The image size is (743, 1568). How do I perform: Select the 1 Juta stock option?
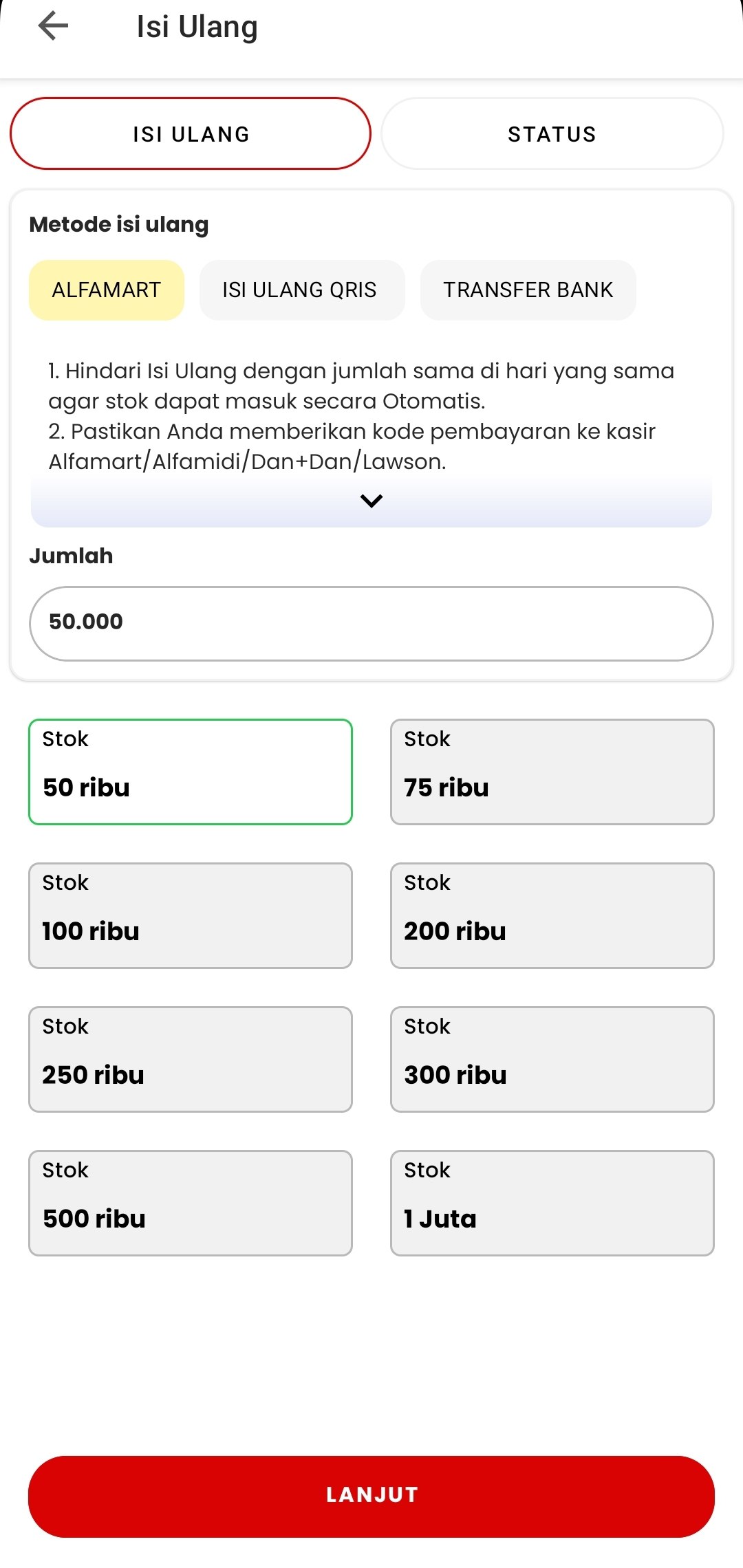coord(552,1202)
